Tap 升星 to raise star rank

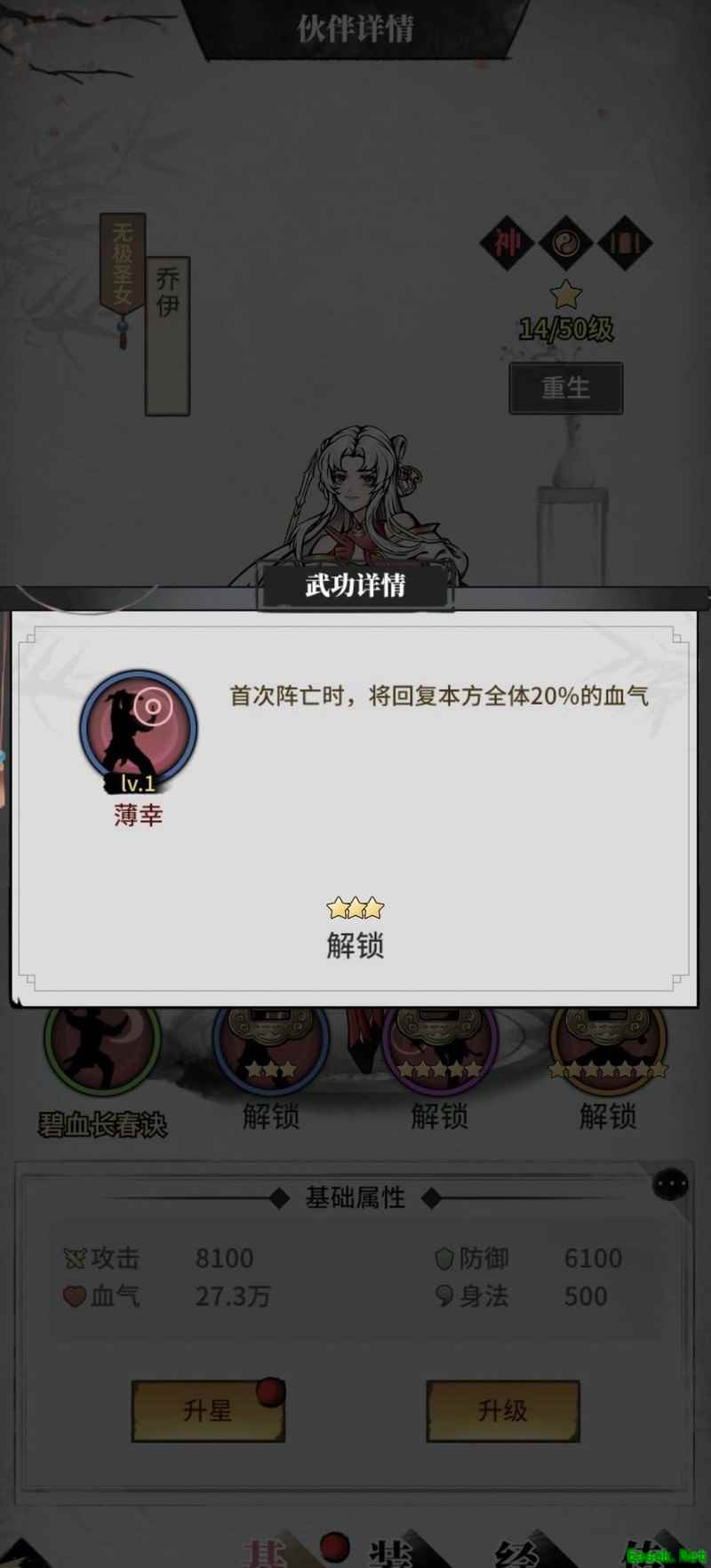(x=208, y=1411)
